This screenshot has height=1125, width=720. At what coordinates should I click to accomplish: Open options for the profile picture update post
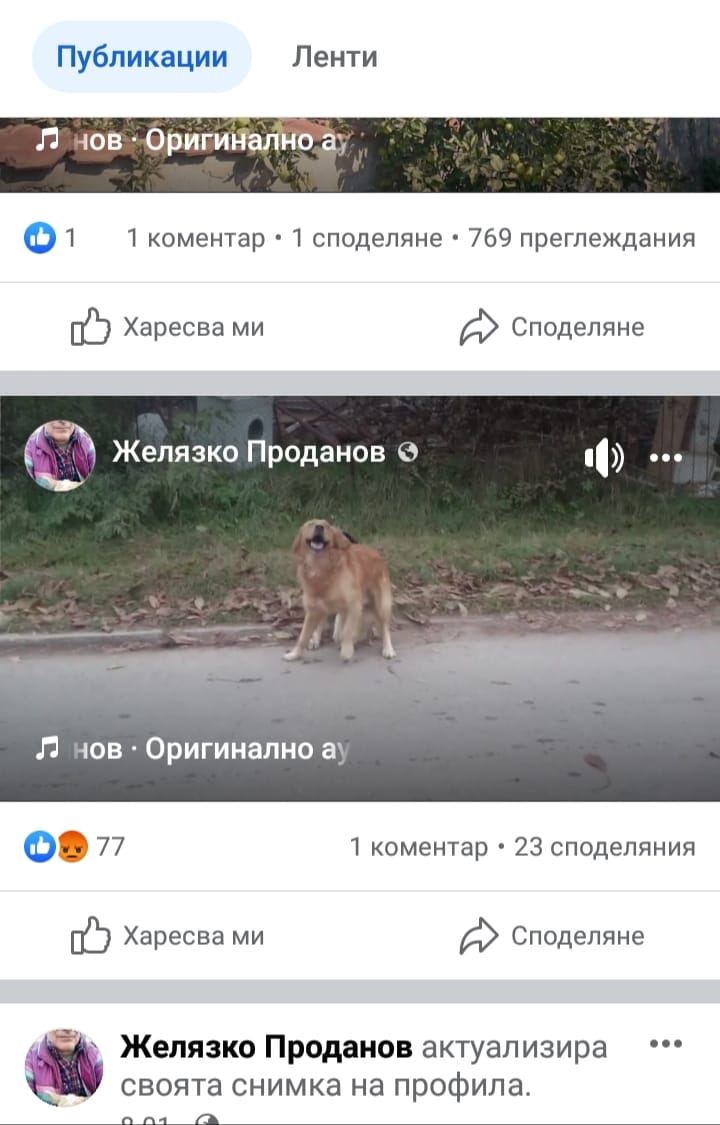[x=666, y=1044]
